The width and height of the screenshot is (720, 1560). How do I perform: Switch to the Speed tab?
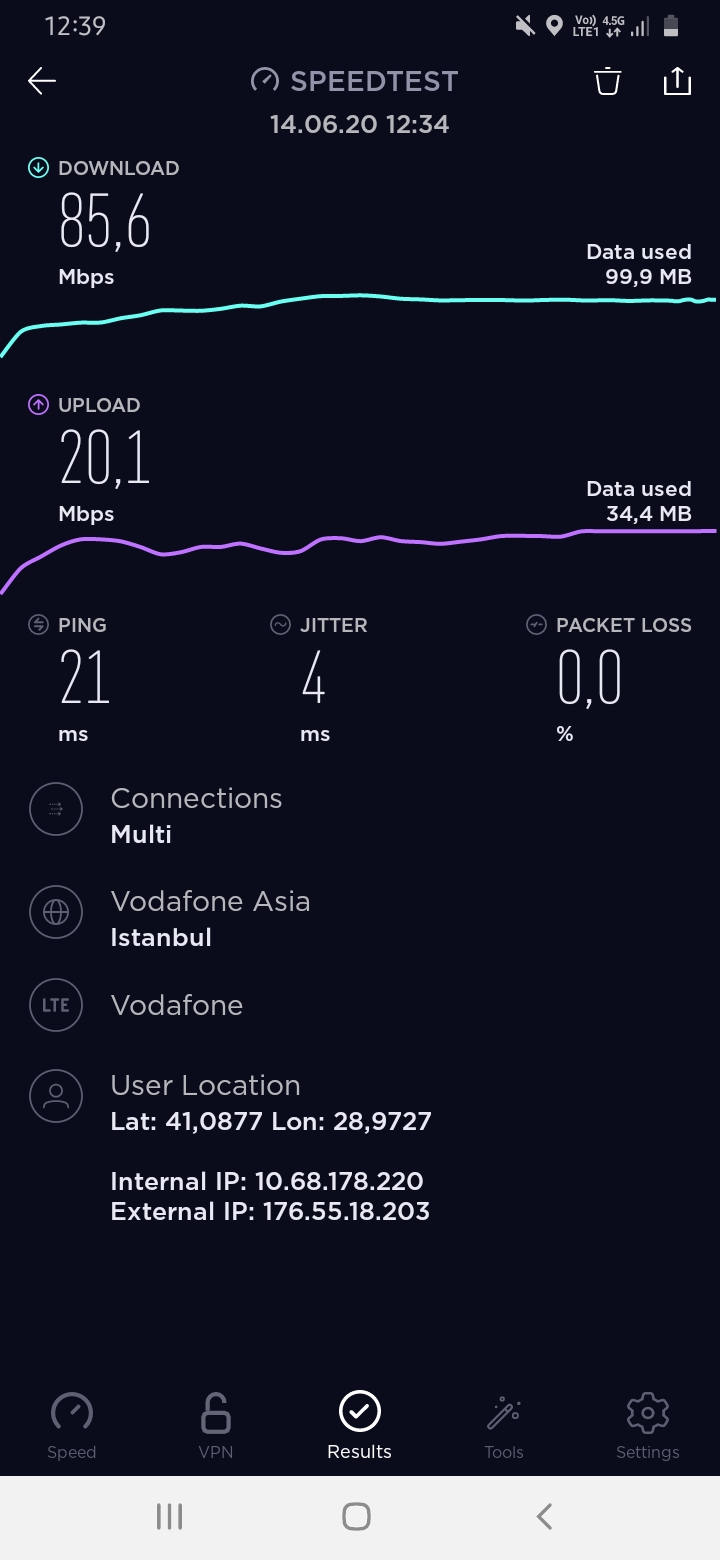(72, 1426)
